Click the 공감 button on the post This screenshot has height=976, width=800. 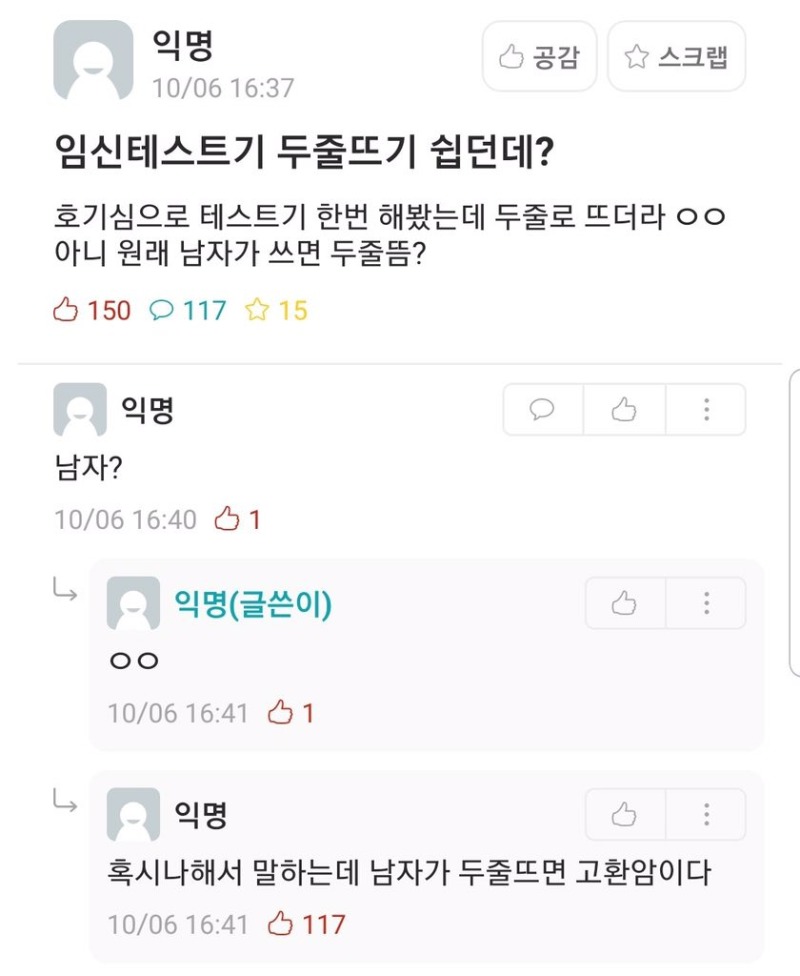(x=538, y=57)
